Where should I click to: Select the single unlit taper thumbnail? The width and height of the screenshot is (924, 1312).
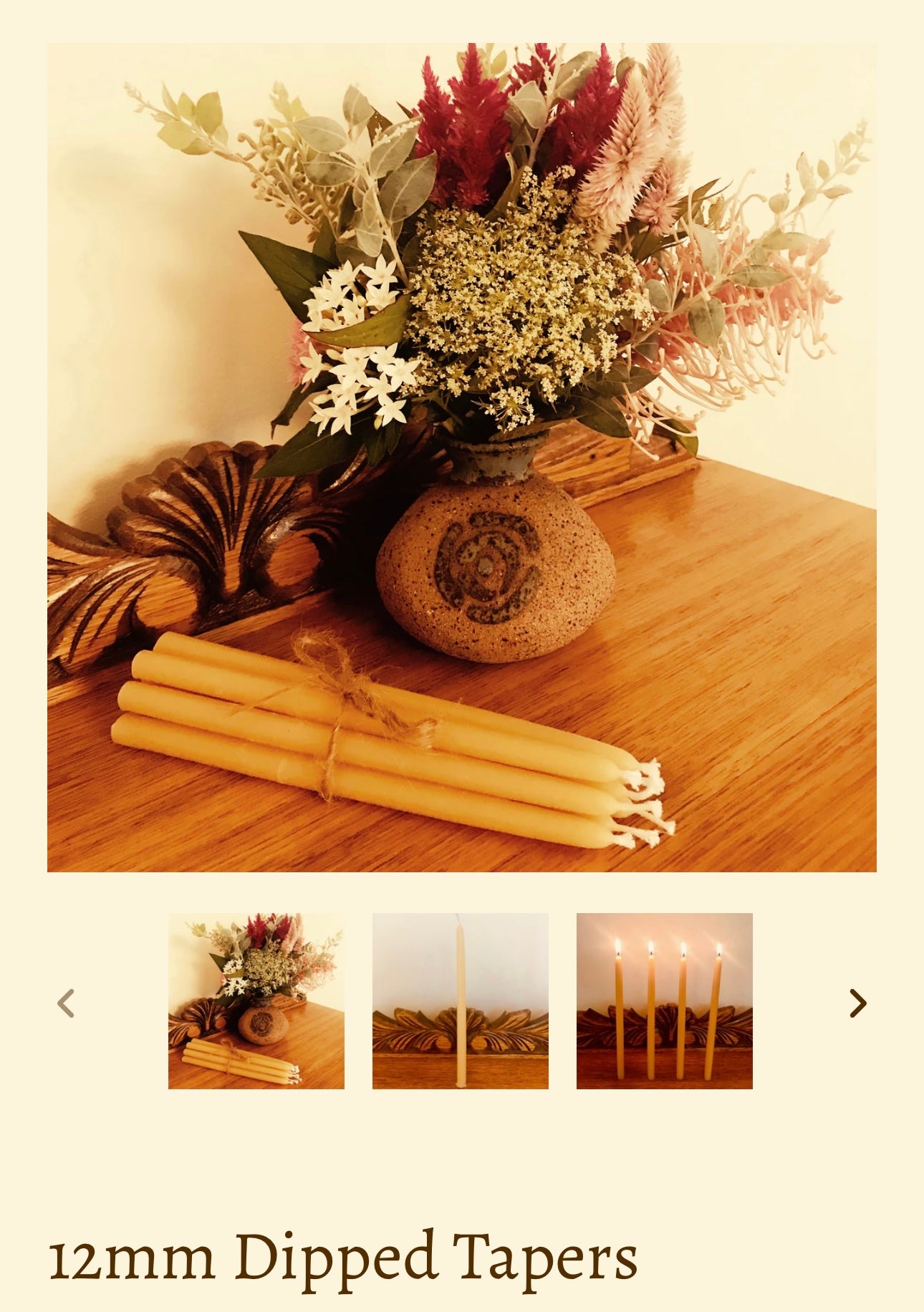pos(460,1000)
